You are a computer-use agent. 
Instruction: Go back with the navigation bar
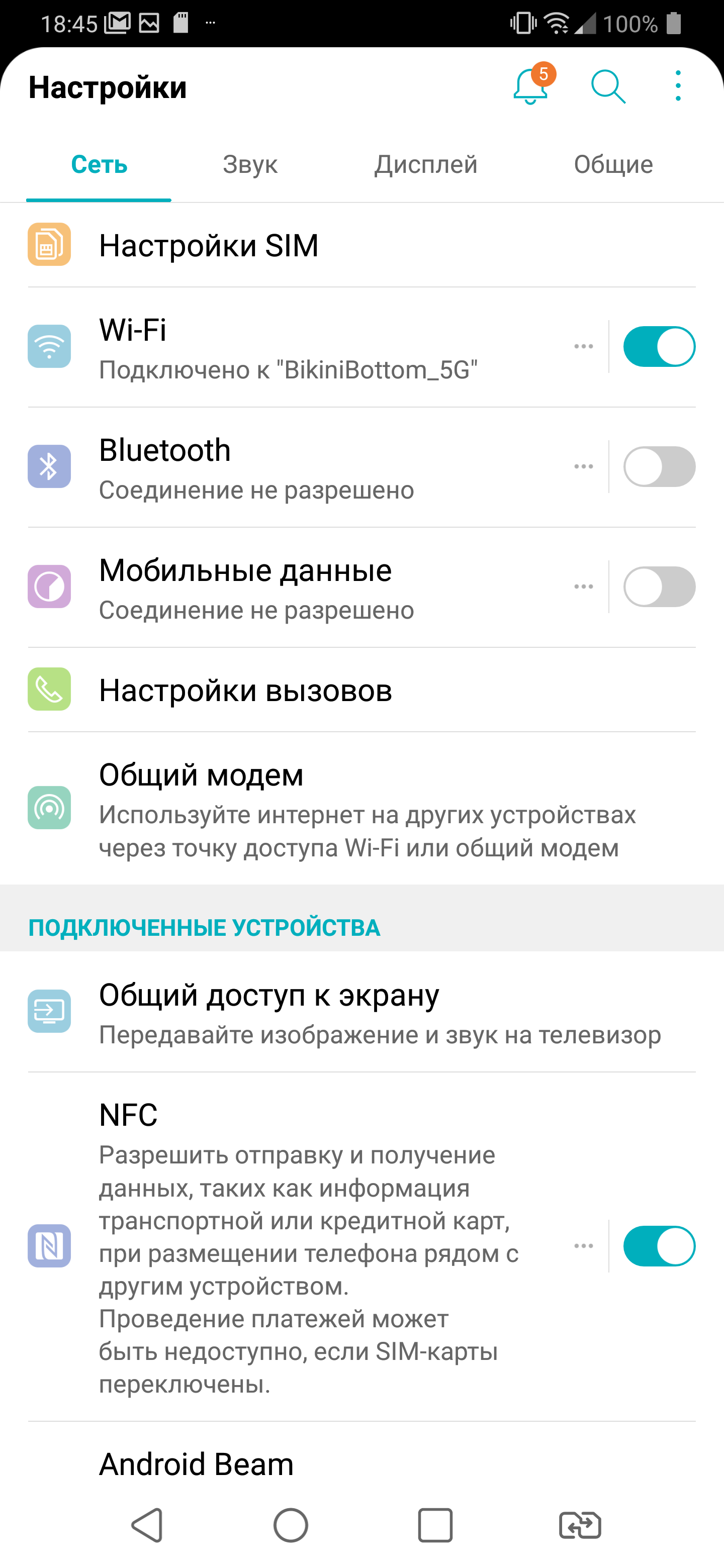click(x=147, y=1525)
